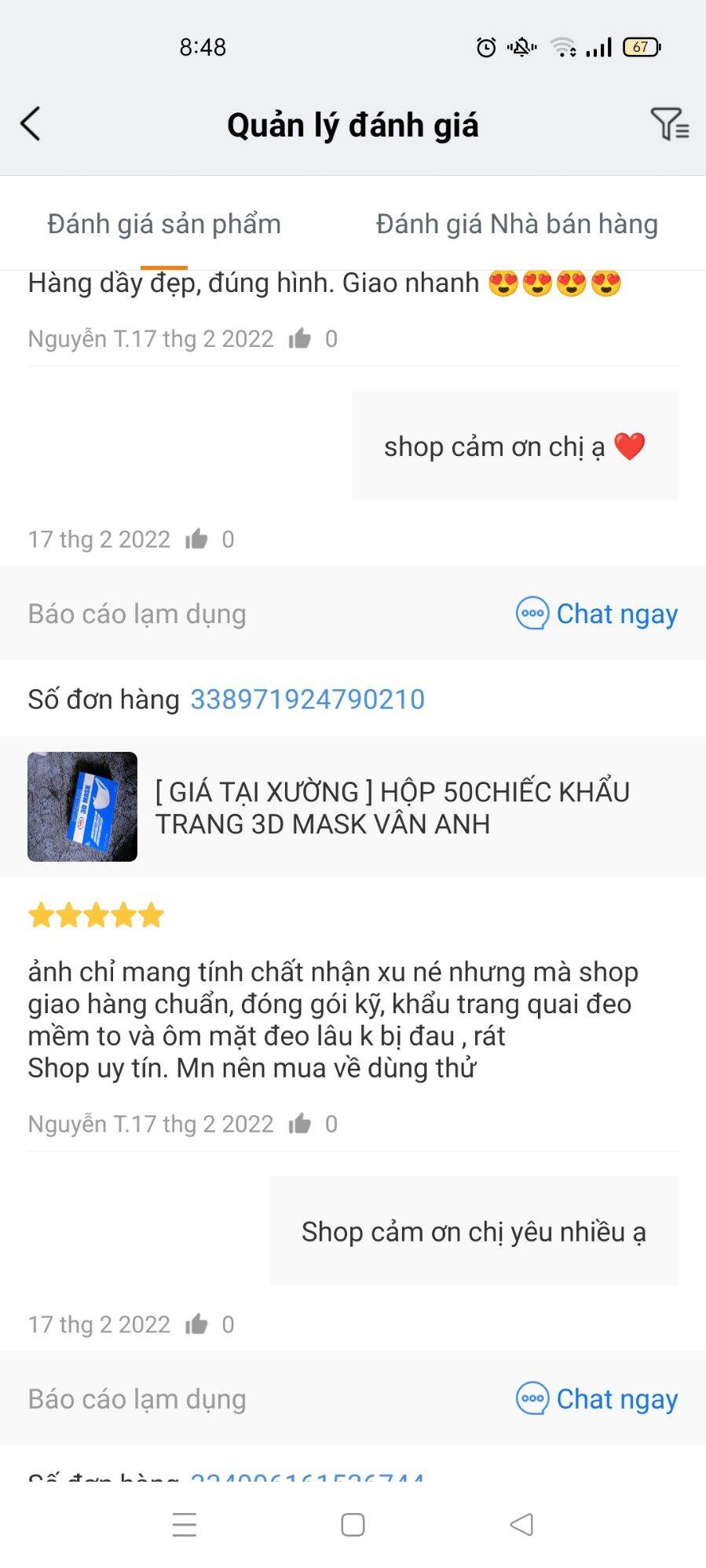
Task: Tap the third star on the review rating
Action: (x=96, y=914)
